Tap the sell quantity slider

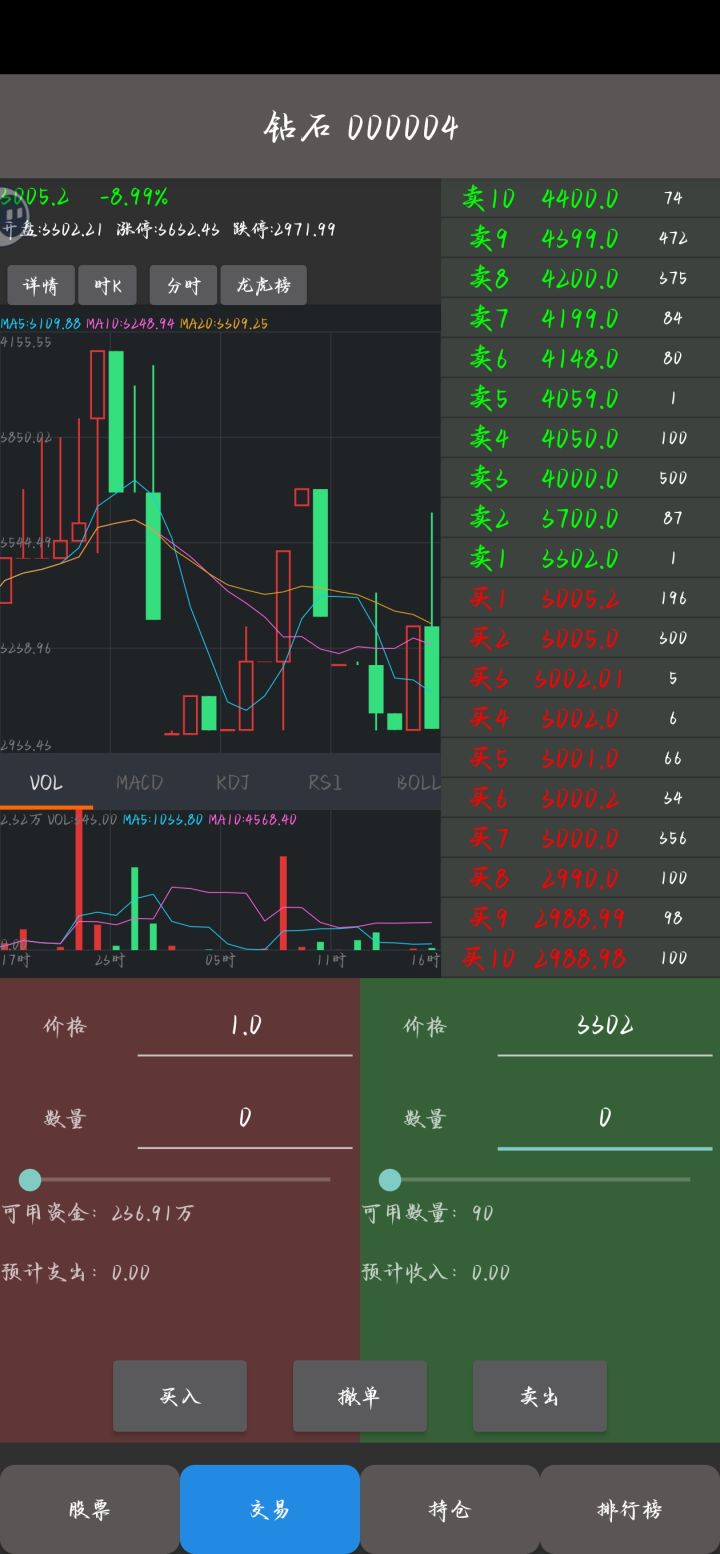(x=535, y=1180)
